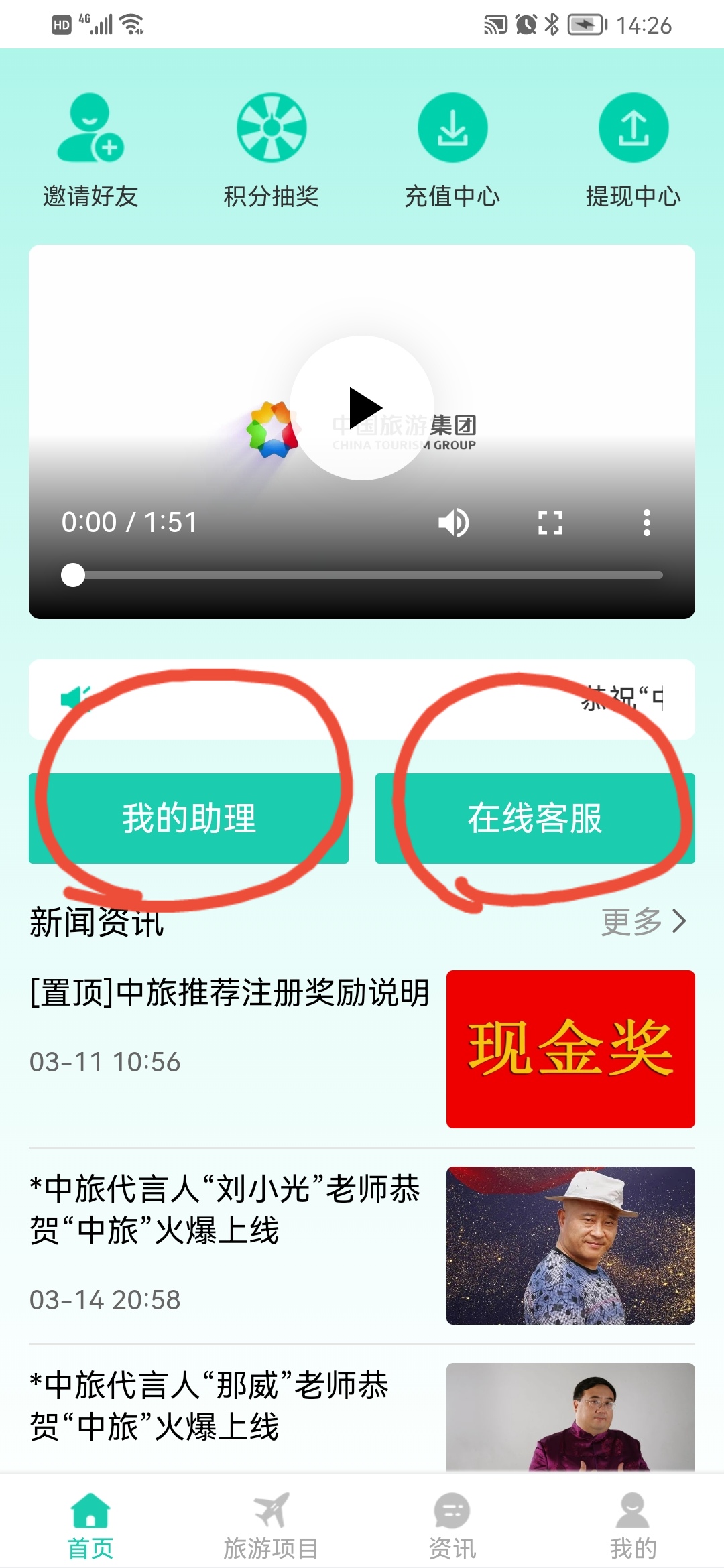Open the scrolling announcement bar
The width and height of the screenshot is (724, 1568).
(362, 700)
